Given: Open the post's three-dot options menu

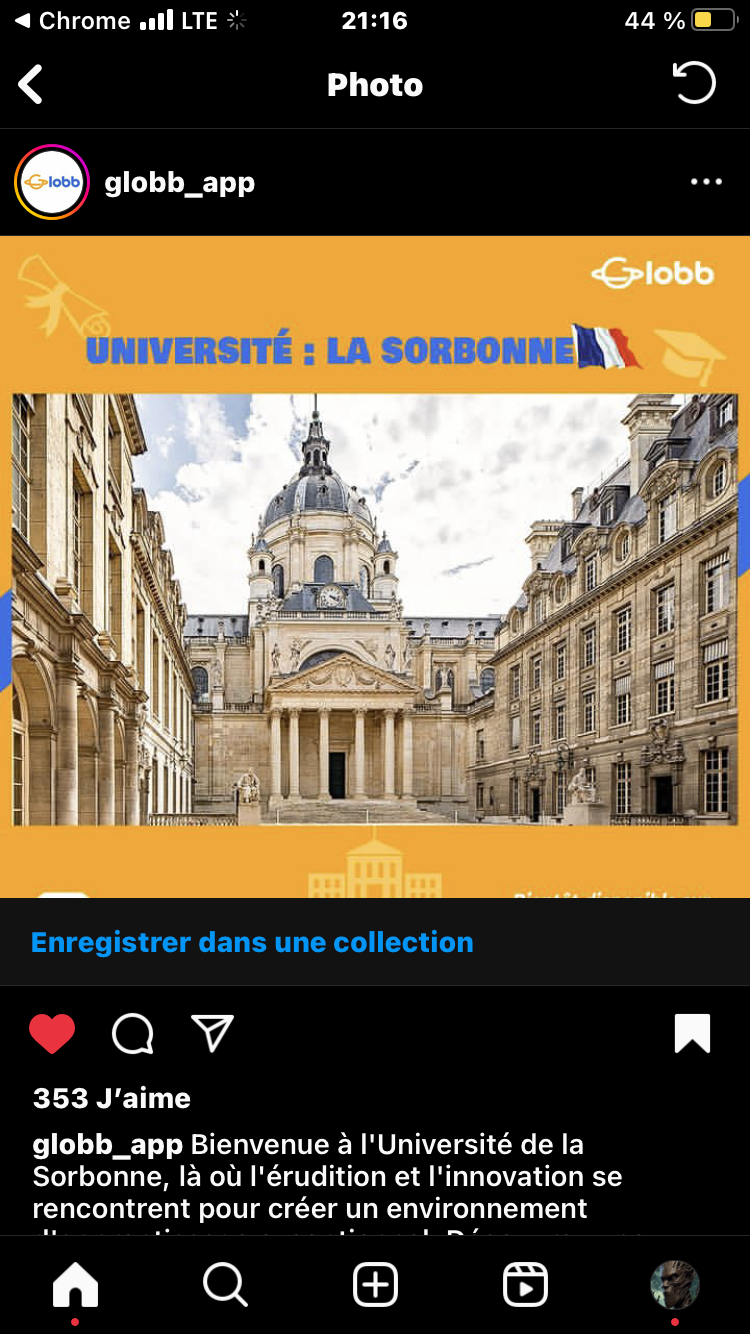Looking at the screenshot, I should [706, 182].
